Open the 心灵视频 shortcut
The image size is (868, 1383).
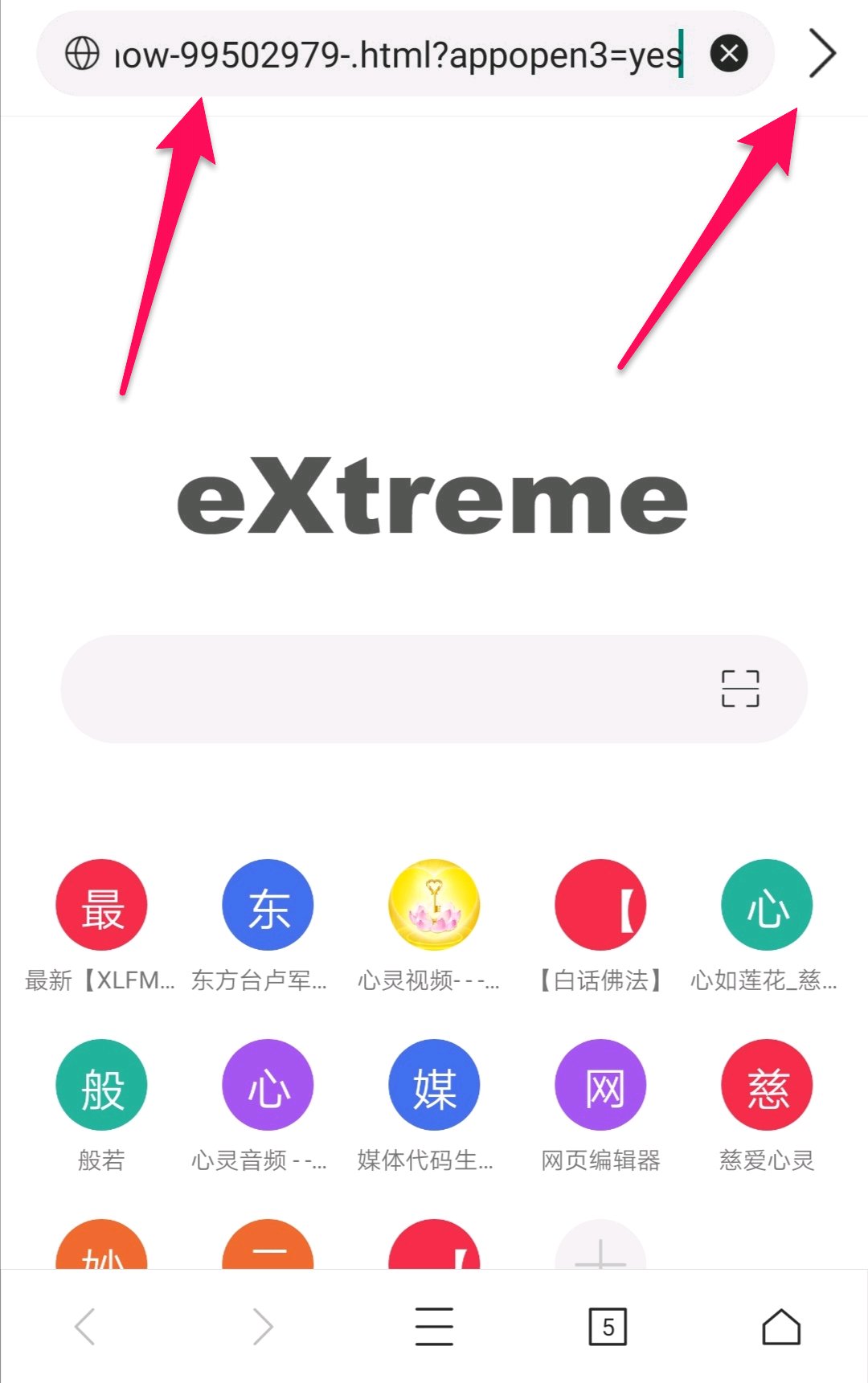[x=434, y=905]
